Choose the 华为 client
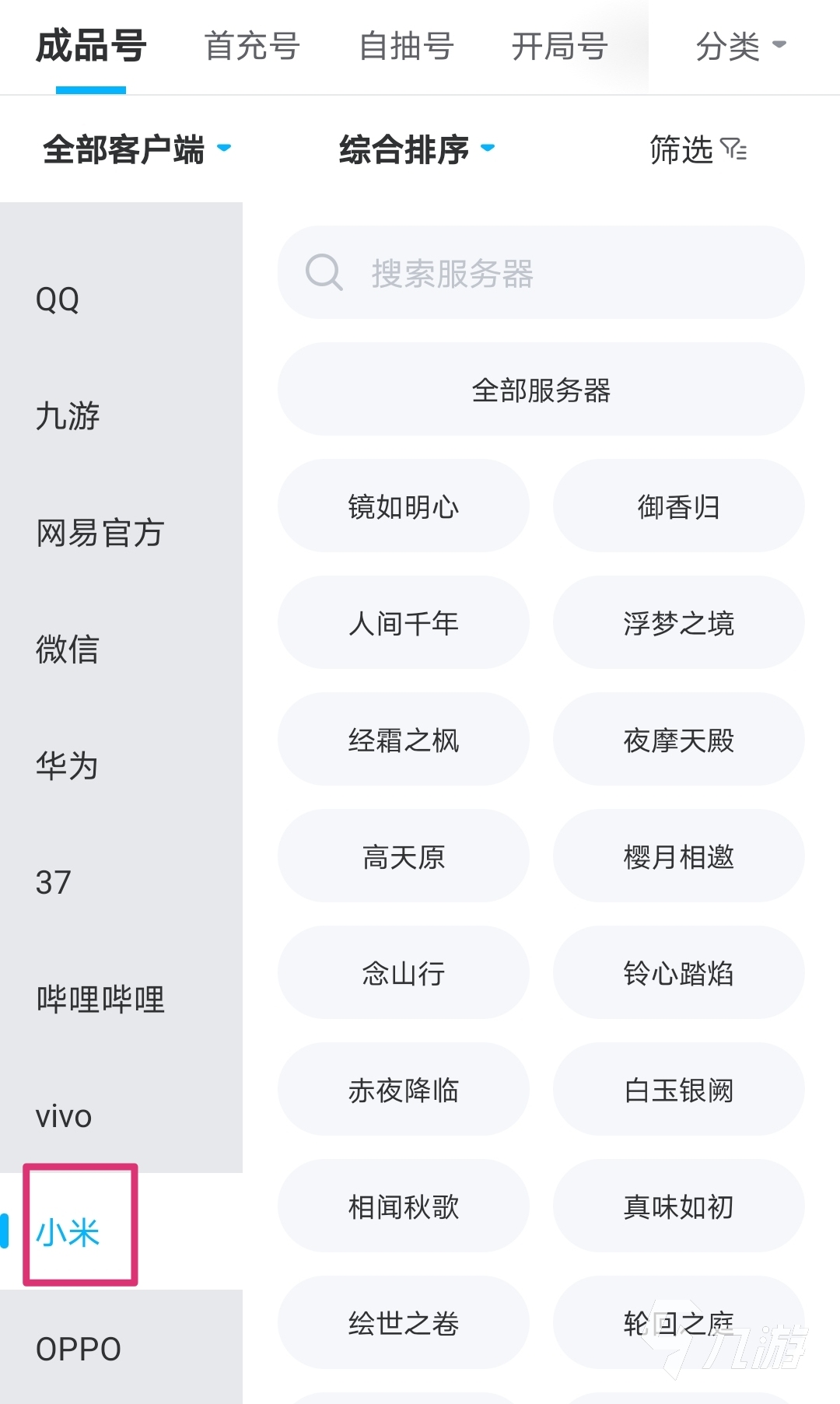This screenshot has height=1404, width=840. [x=67, y=765]
